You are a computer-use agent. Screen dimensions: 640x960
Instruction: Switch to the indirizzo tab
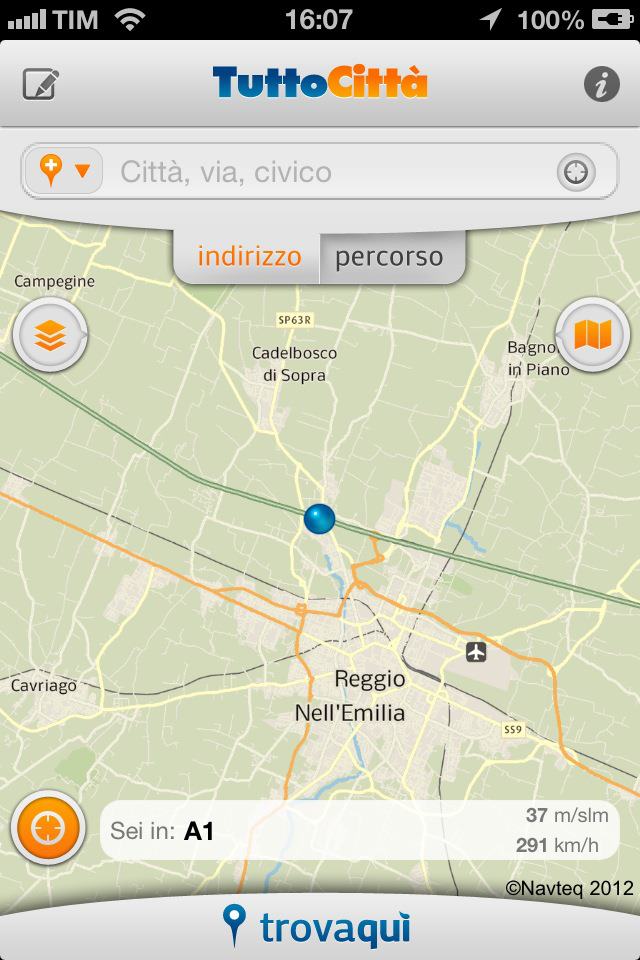point(249,257)
